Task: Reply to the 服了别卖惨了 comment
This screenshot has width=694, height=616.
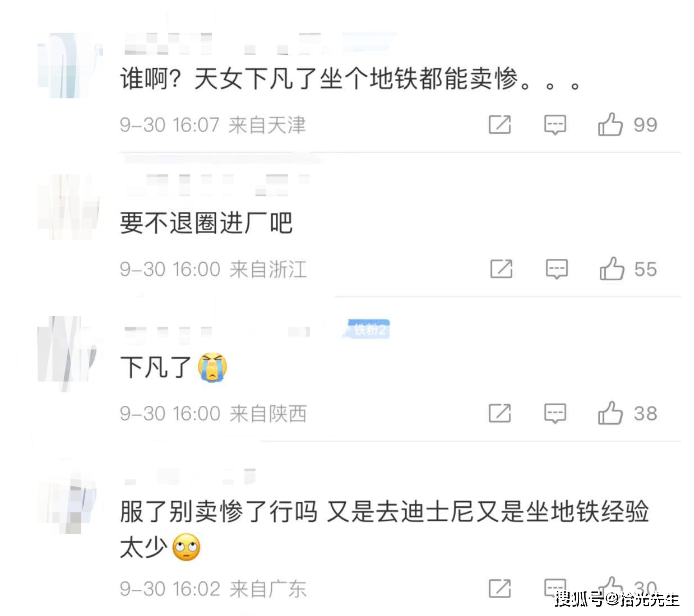Action: (x=556, y=587)
